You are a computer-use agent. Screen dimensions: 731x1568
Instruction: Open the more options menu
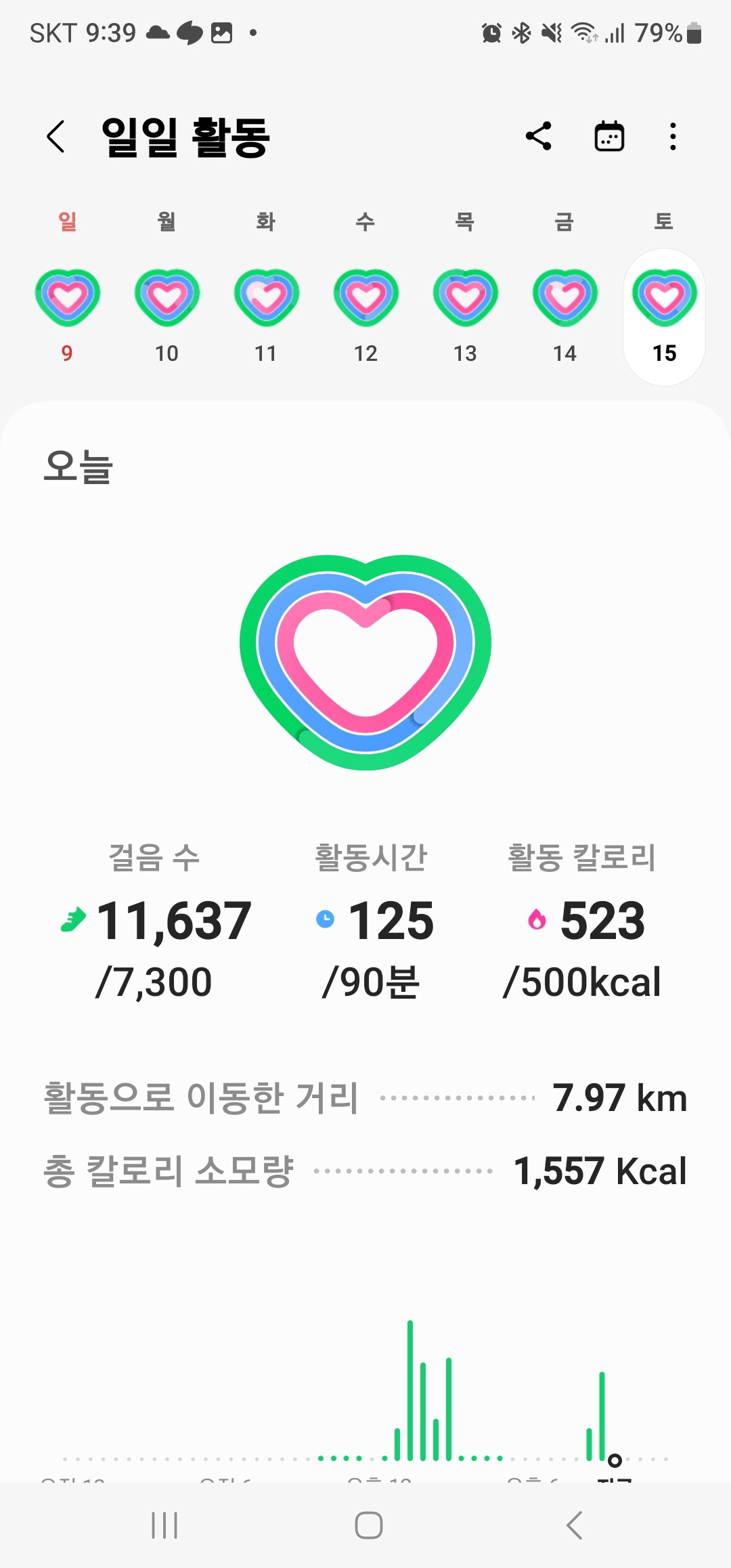672,137
